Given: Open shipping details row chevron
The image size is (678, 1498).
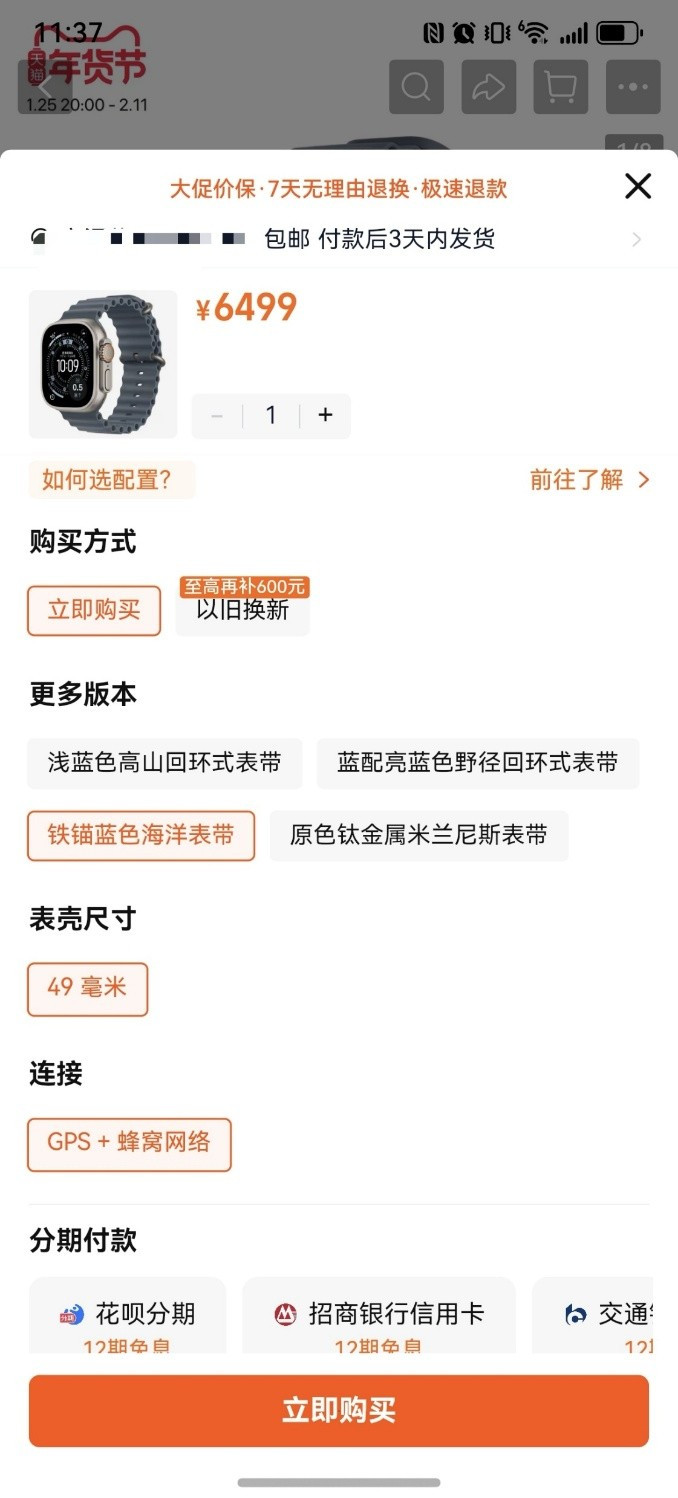Looking at the screenshot, I should (x=636, y=240).
